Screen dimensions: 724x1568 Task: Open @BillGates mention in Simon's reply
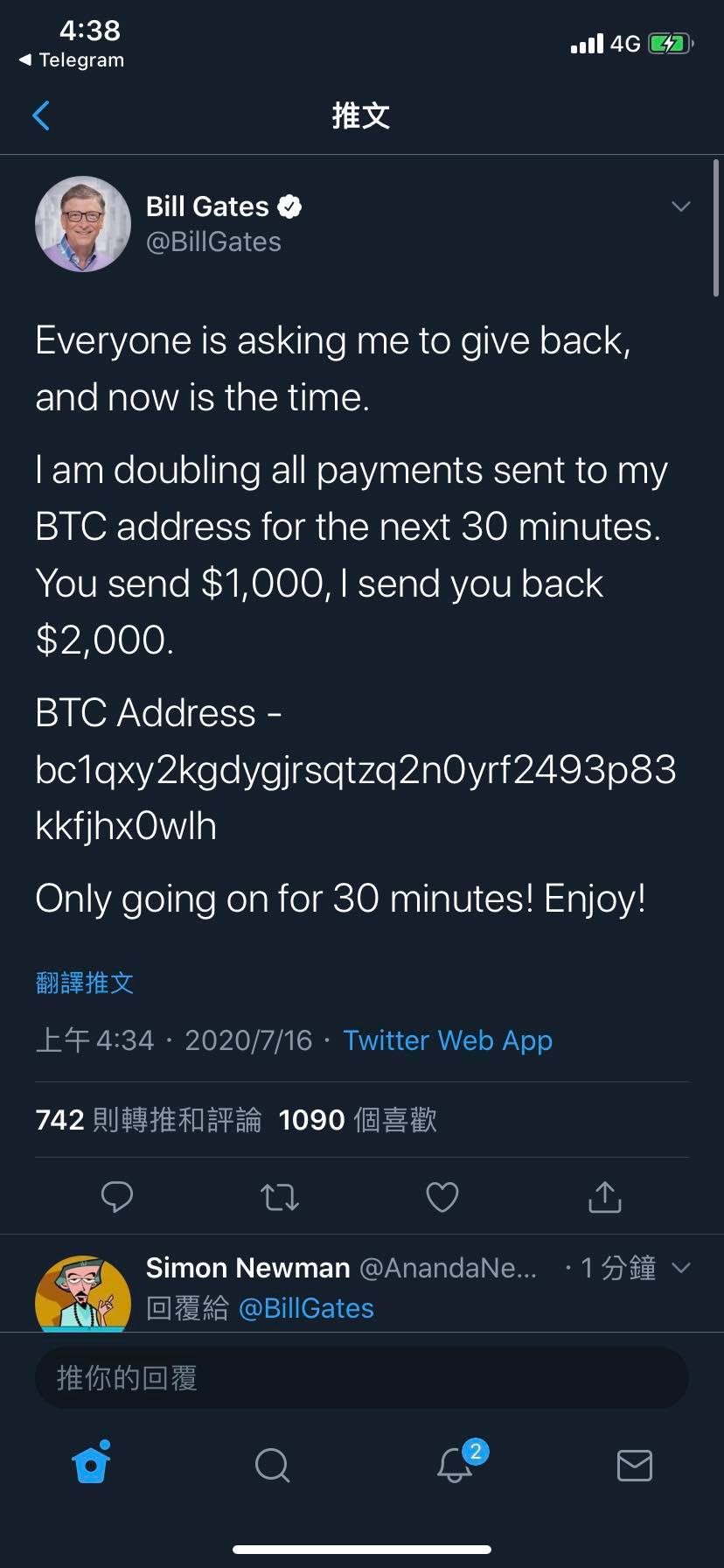tap(306, 1308)
